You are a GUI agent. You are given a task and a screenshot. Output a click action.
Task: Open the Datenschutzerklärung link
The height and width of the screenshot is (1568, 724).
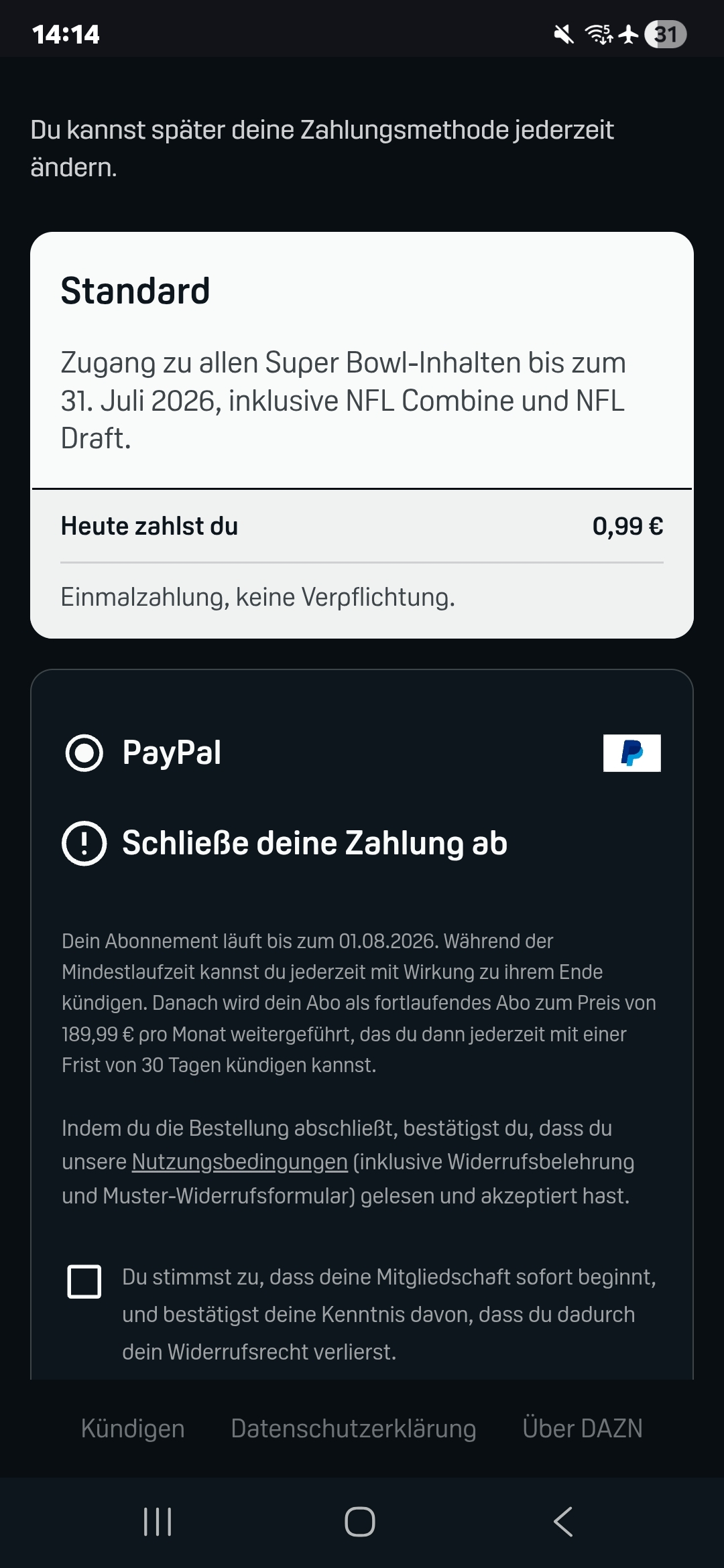coord(353,1428)
